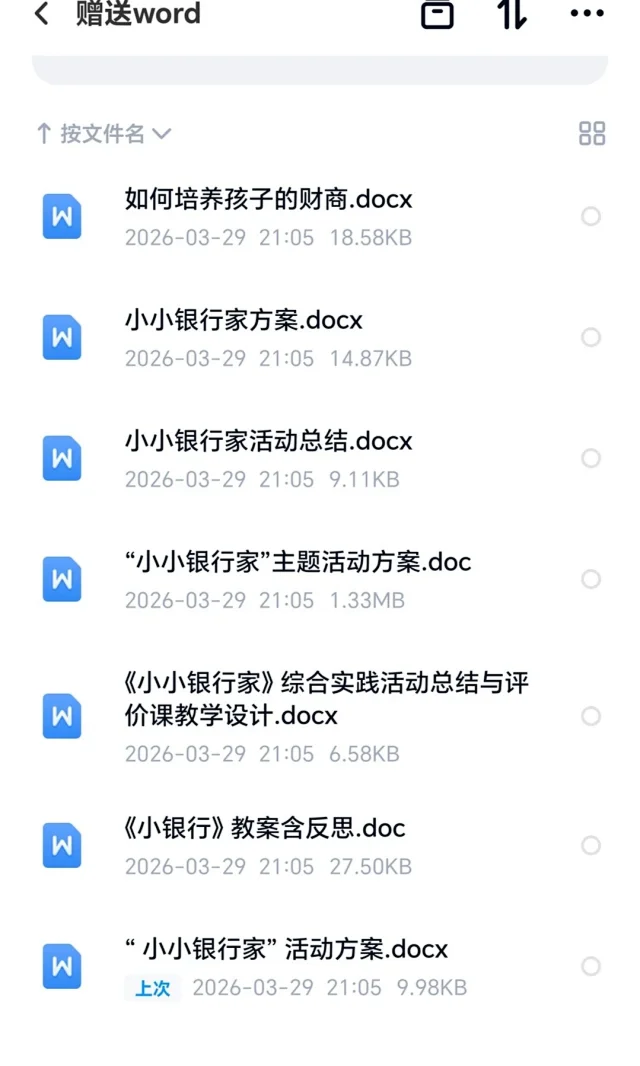Tap the archive box icon in header
The height and width of the screenshot is (1066, 640).
[x=437, y=14]
